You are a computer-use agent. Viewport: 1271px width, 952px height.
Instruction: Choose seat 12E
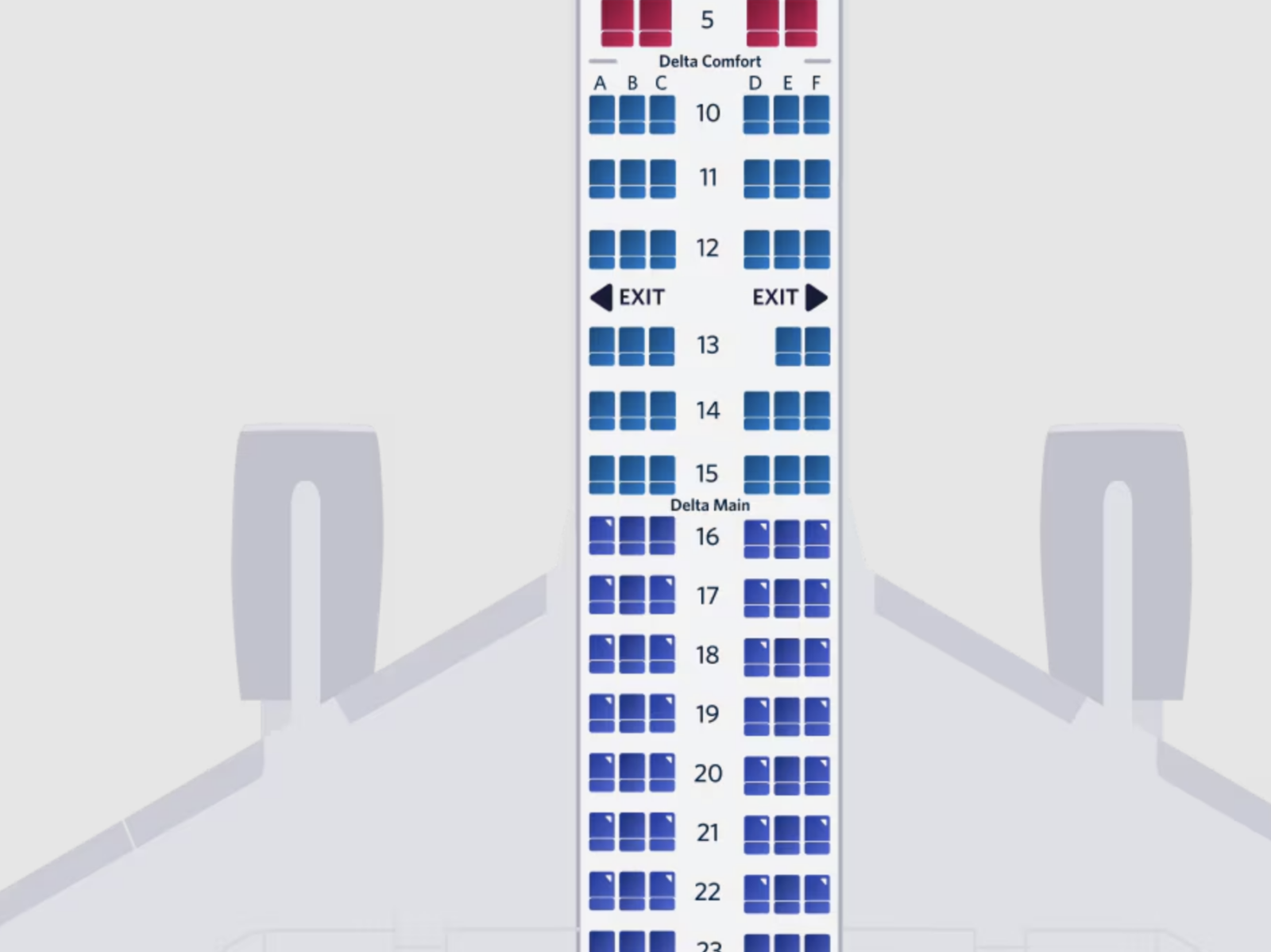[786, 249]
